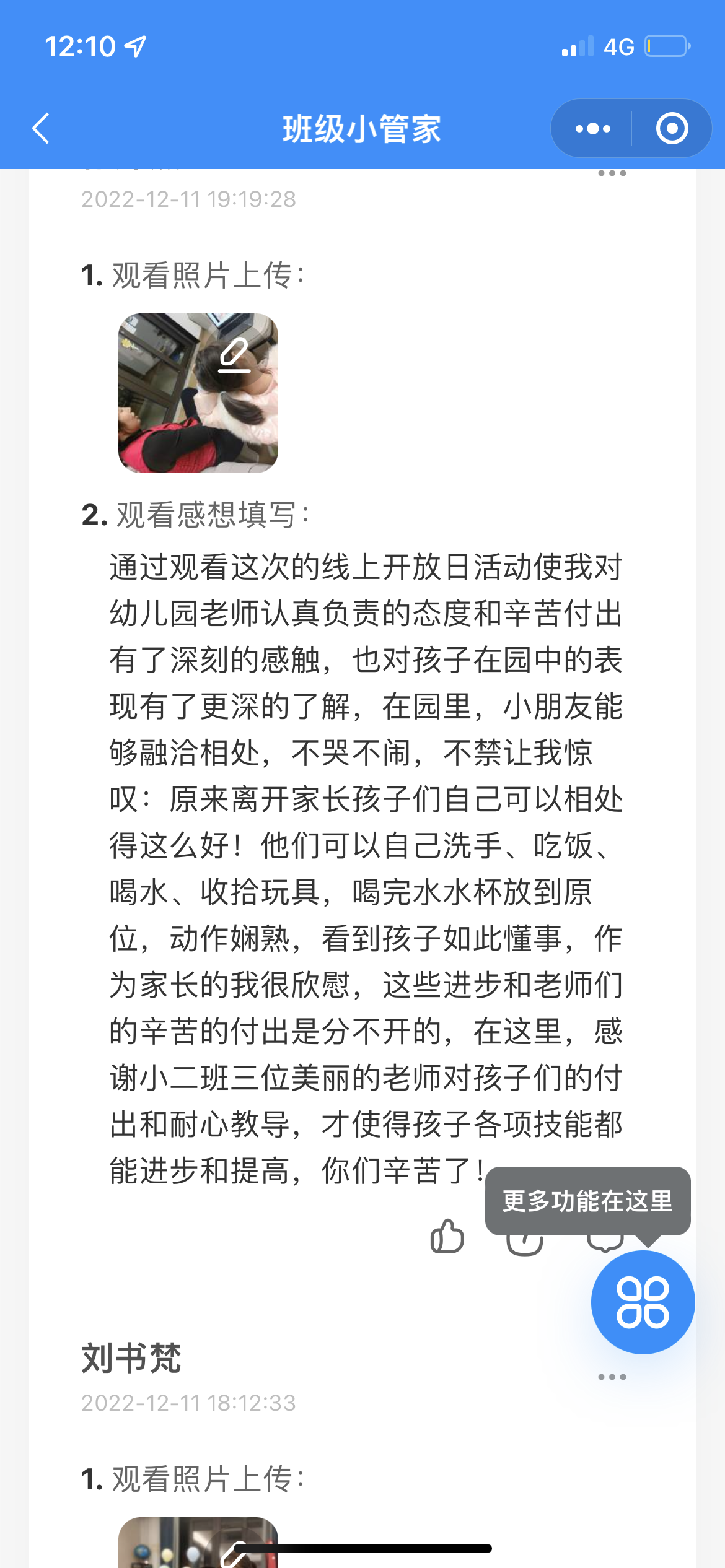
Task: Like the post about 线上开放日活动
Action: click(447, 1236)
